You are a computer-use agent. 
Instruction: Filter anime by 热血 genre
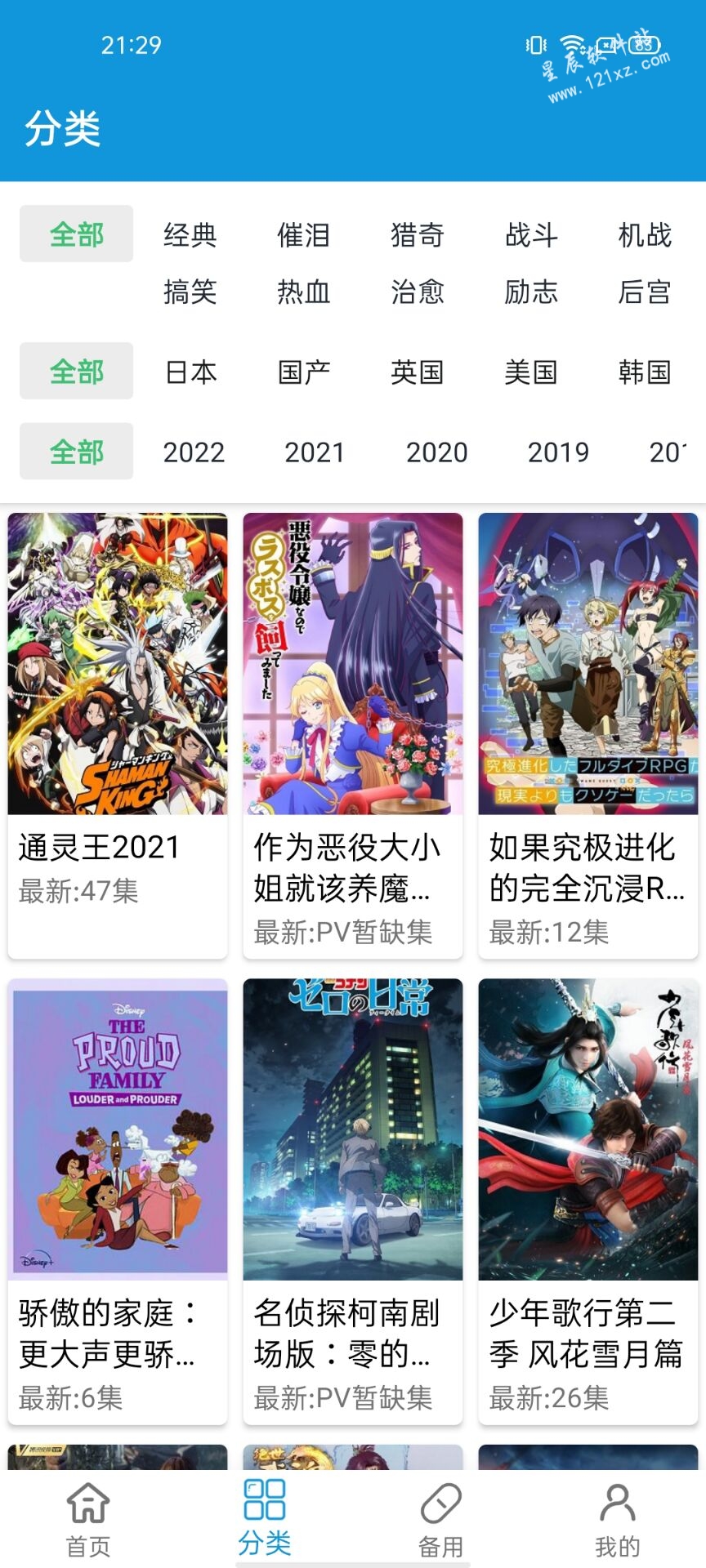tap(303, 292)
